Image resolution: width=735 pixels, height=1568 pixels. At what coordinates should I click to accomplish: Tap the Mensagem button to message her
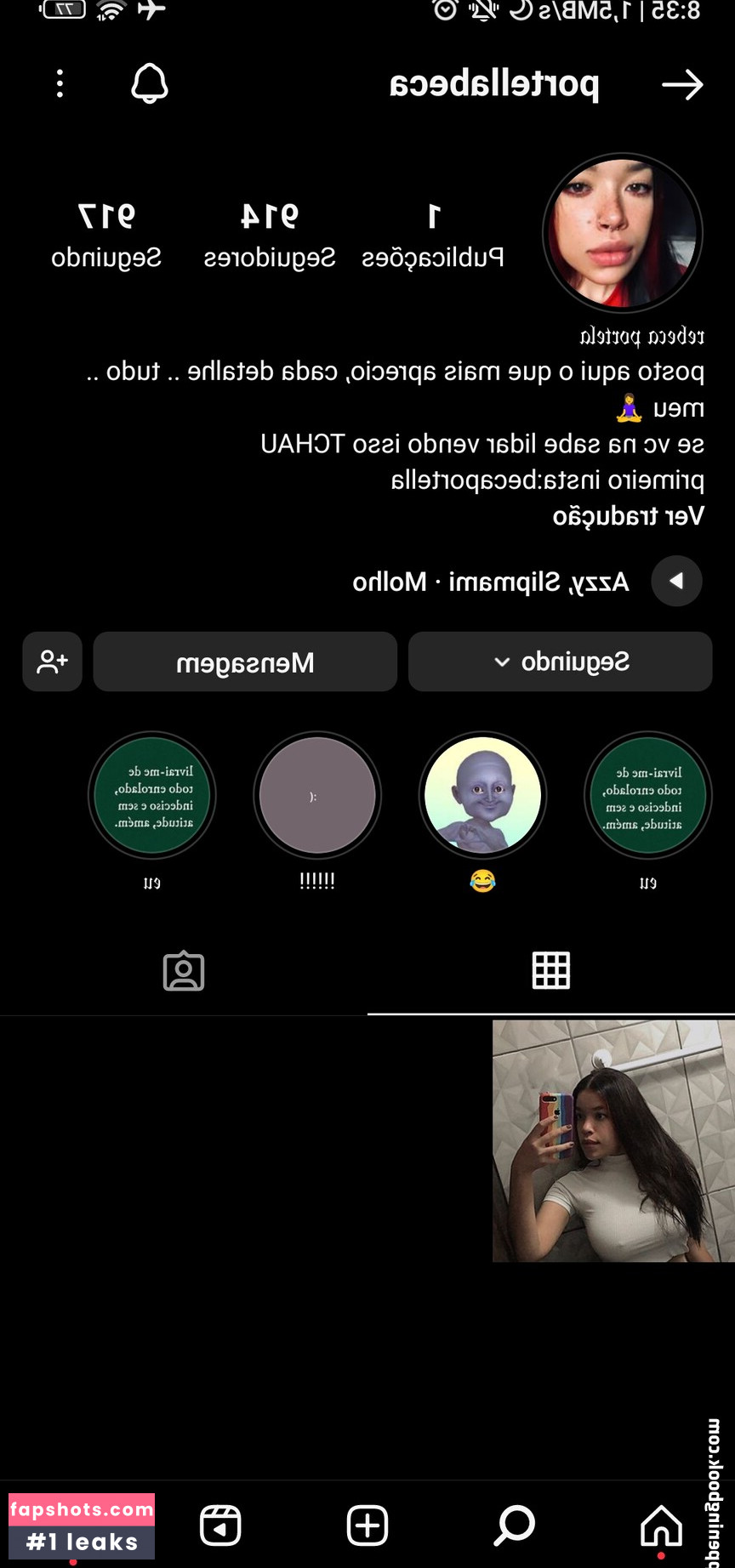(x=245, y=662)
